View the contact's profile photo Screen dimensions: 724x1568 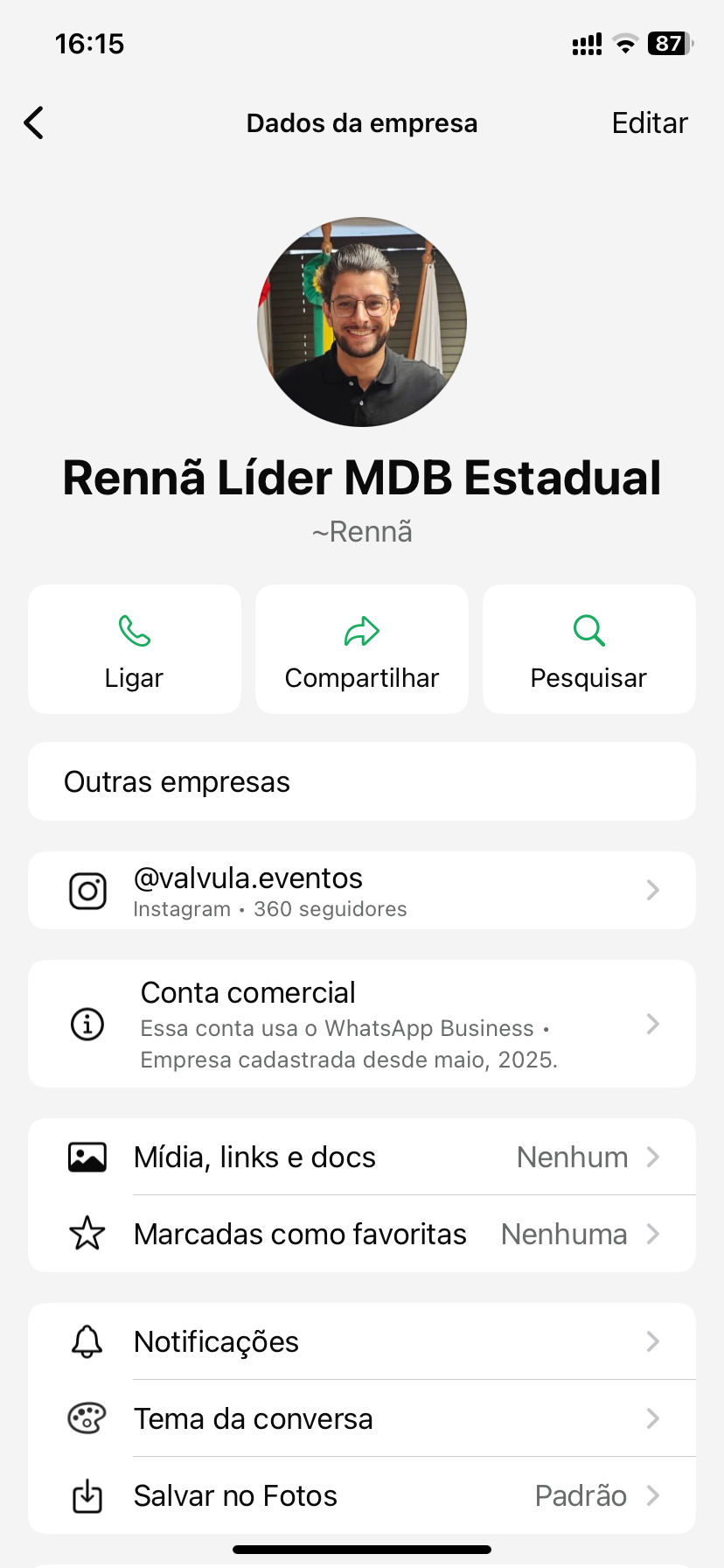click(362, 322)
